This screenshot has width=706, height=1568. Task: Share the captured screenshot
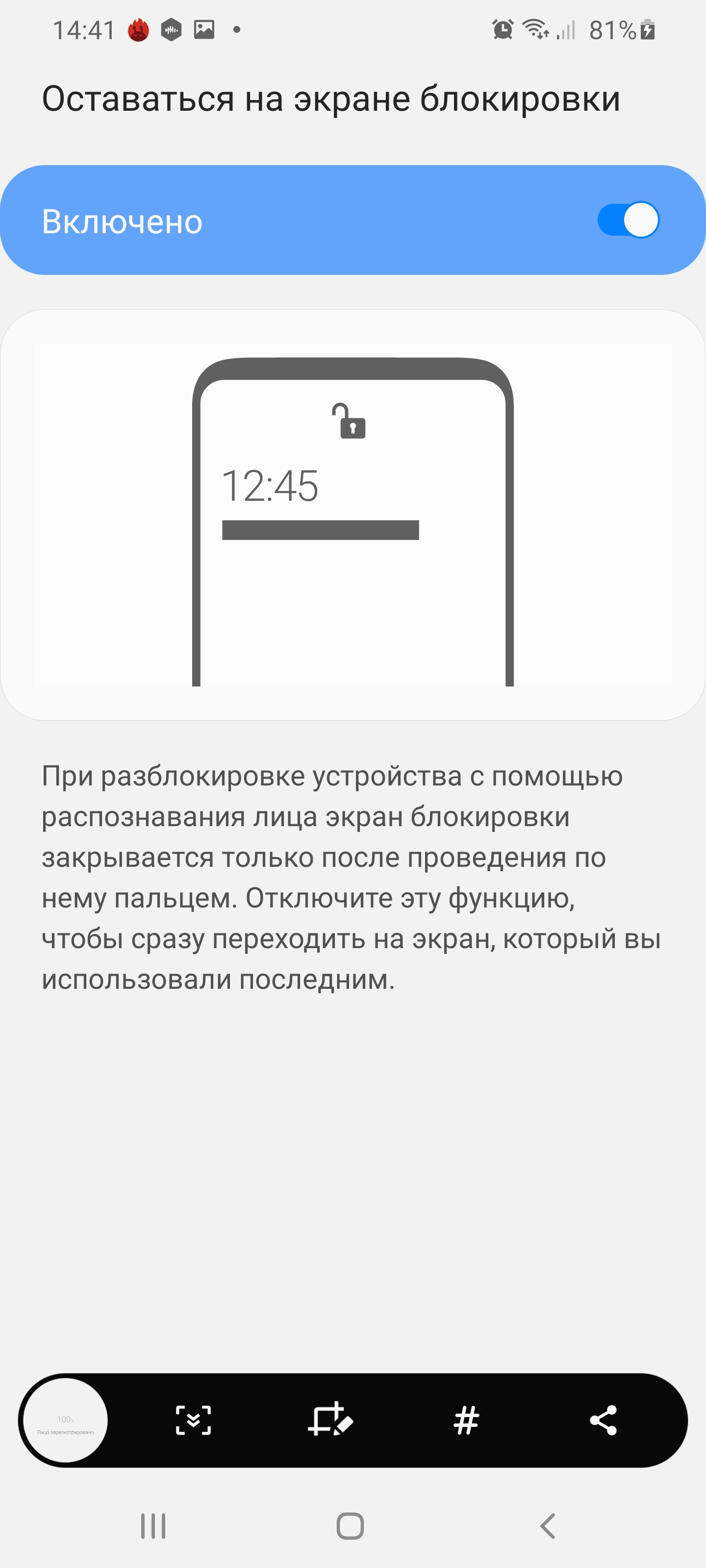(x=603, y=1420)
